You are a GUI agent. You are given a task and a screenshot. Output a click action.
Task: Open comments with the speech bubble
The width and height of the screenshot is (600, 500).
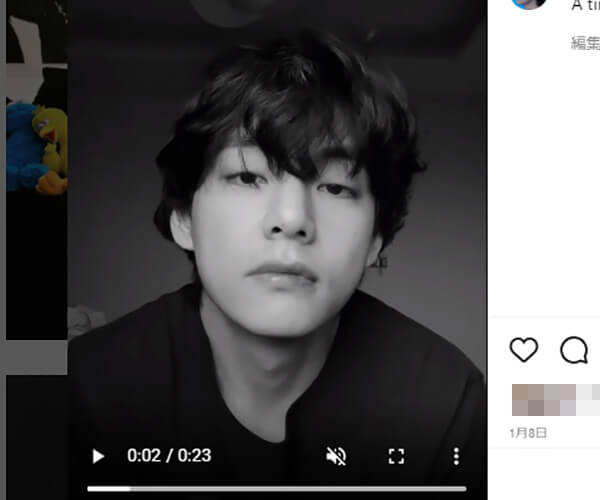pos(574,350)
